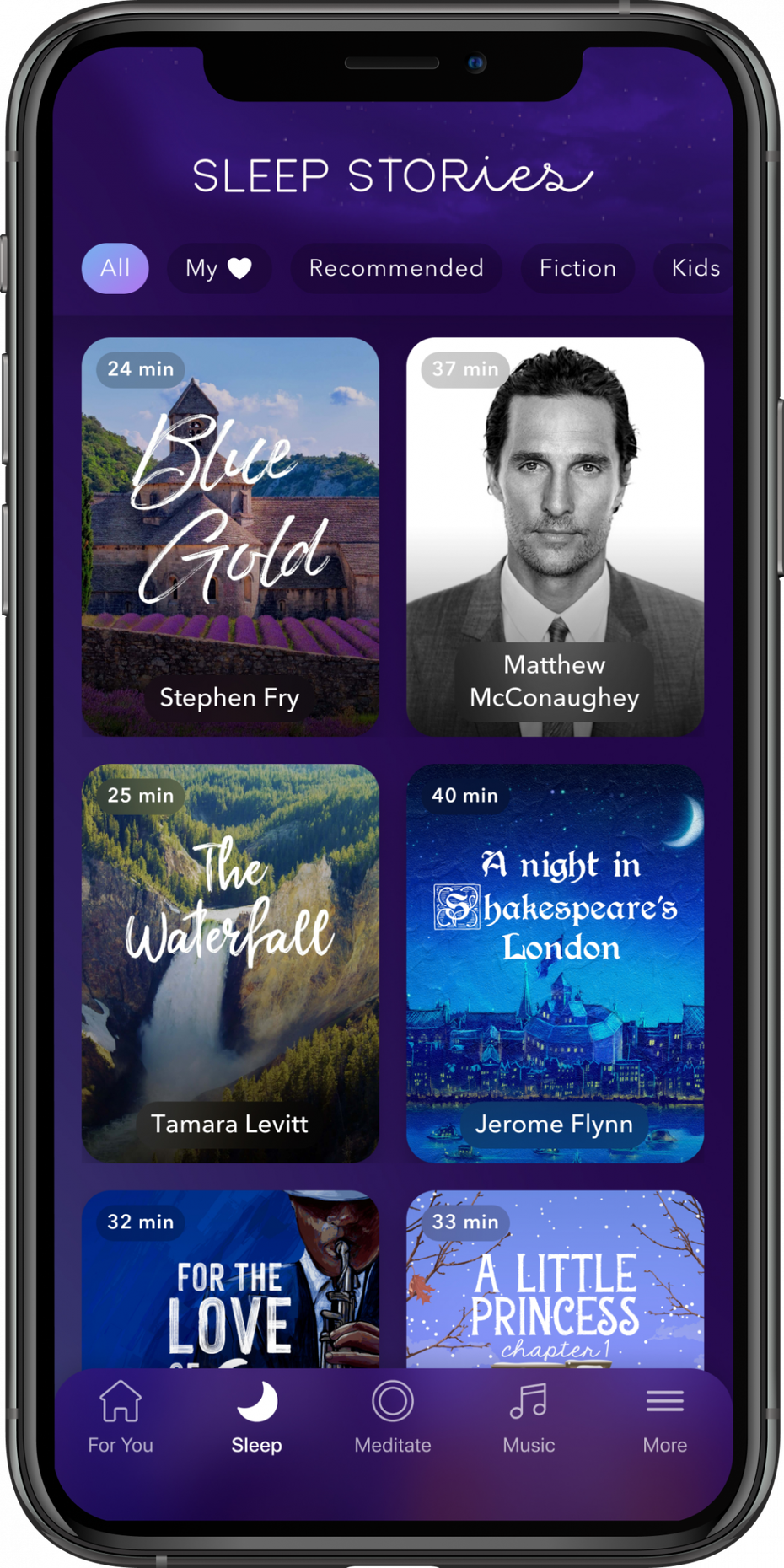Viewport: 784px width, 1568px height.
Task: Select the Fiction category chip
Action: click(x=577, y=268)
